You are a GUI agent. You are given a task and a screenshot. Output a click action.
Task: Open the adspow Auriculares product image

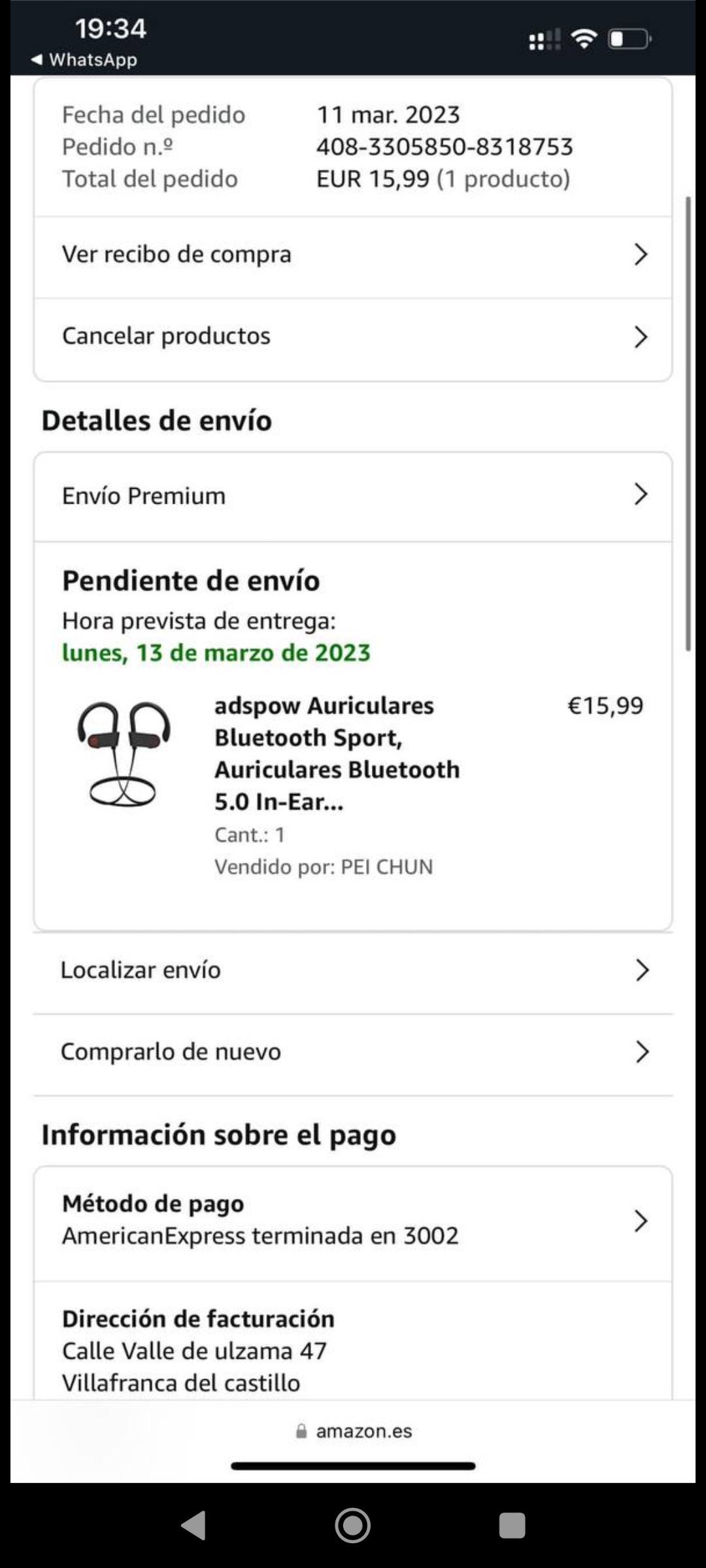pyautogui.click(x=124, y=753)
